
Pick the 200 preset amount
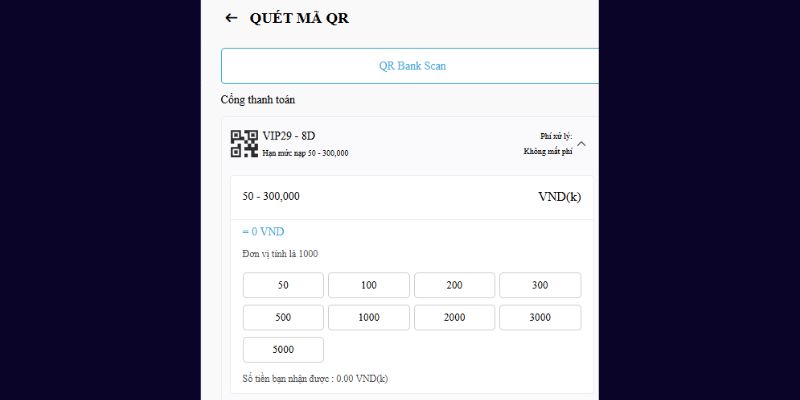pos(454,285)
